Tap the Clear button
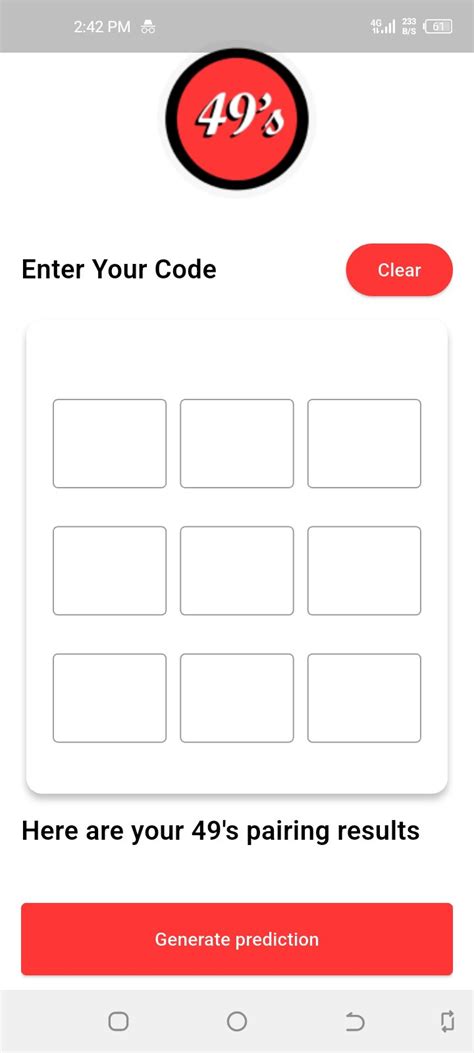474x1053 pixels. [x=399, y=270]
